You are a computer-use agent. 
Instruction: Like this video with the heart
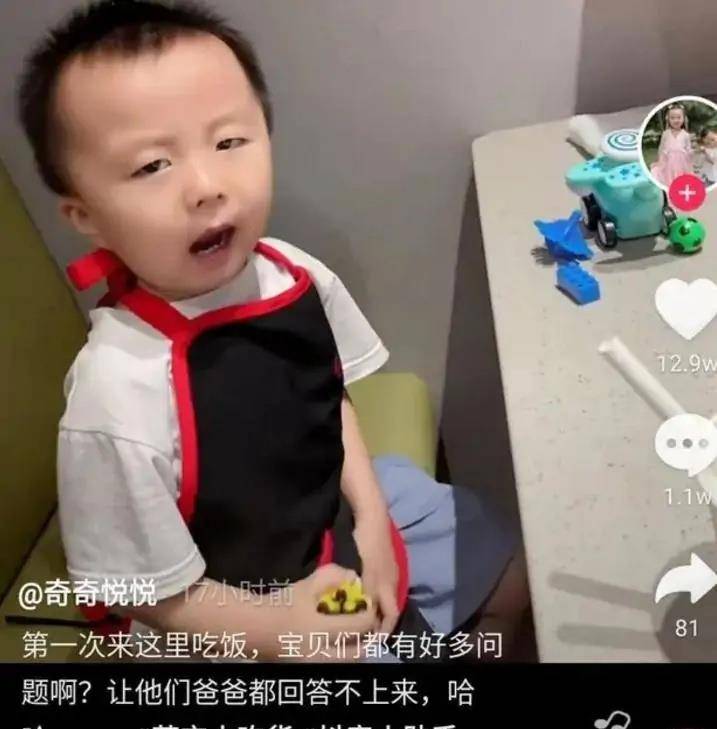click(687, 307)
